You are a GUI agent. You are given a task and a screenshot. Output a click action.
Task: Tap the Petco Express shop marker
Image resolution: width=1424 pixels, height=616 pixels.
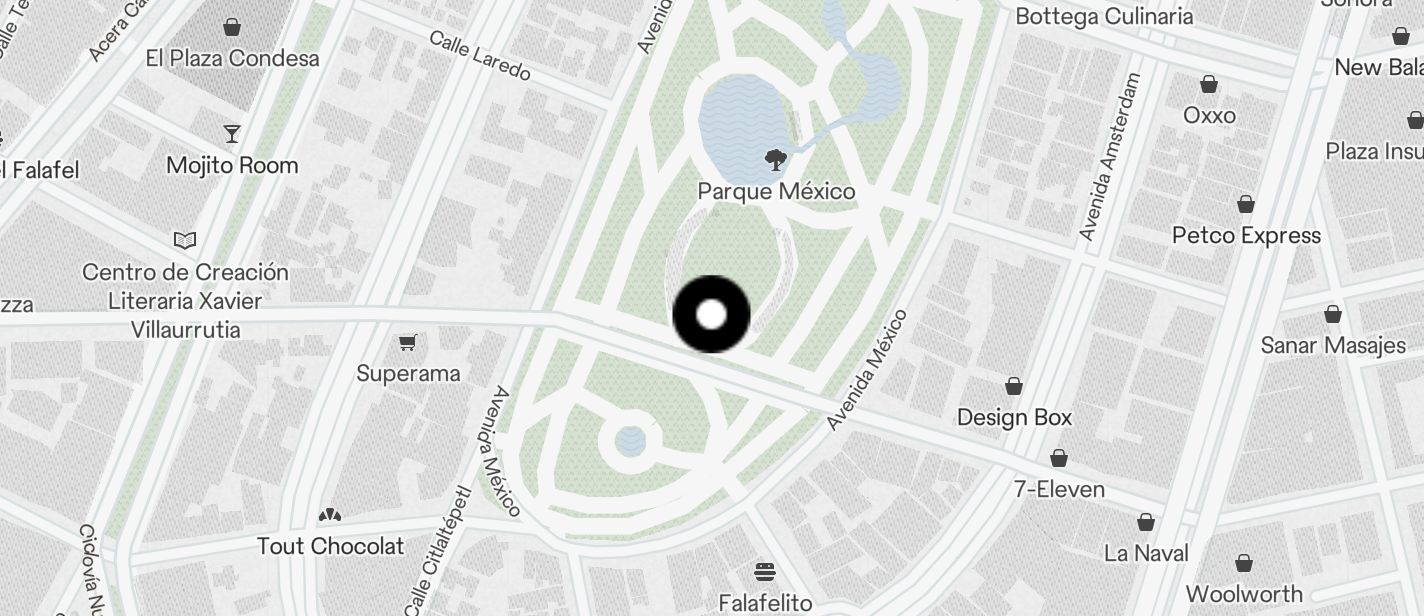1246,205
